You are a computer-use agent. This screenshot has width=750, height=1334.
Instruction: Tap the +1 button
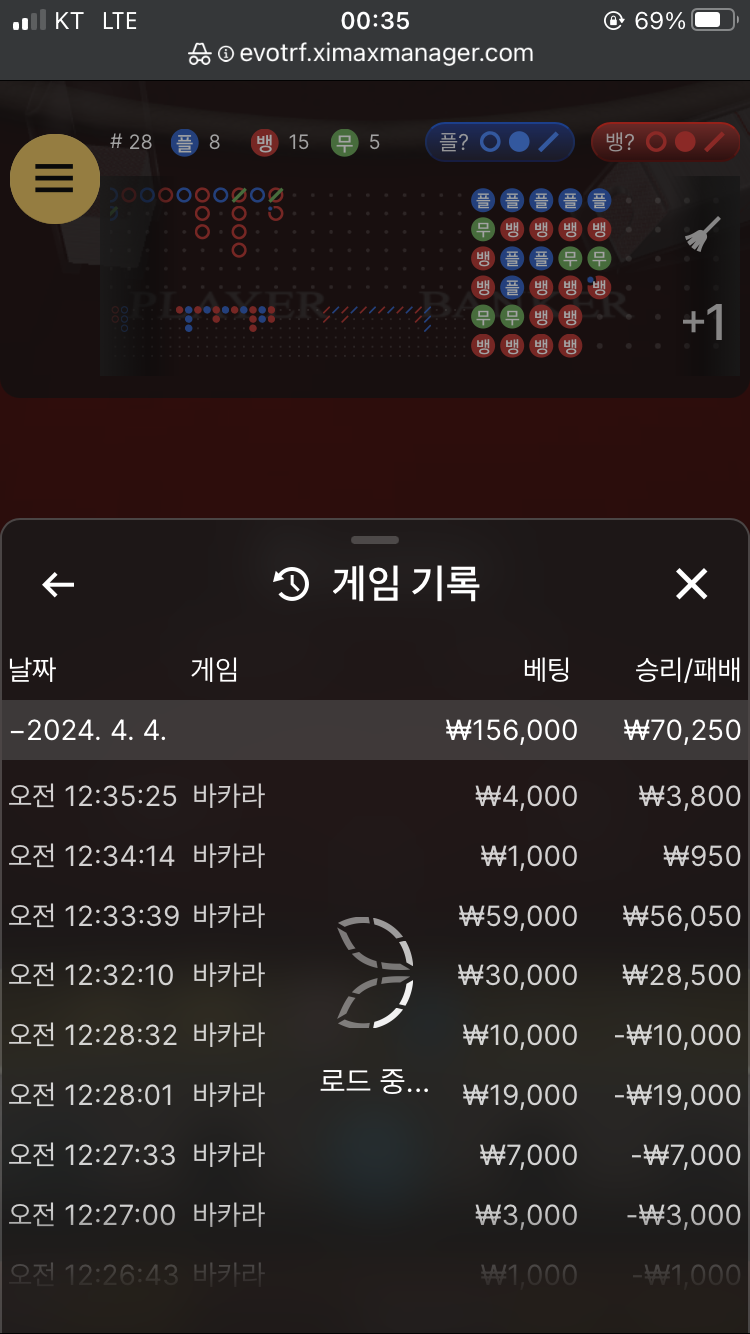point(703,324)
